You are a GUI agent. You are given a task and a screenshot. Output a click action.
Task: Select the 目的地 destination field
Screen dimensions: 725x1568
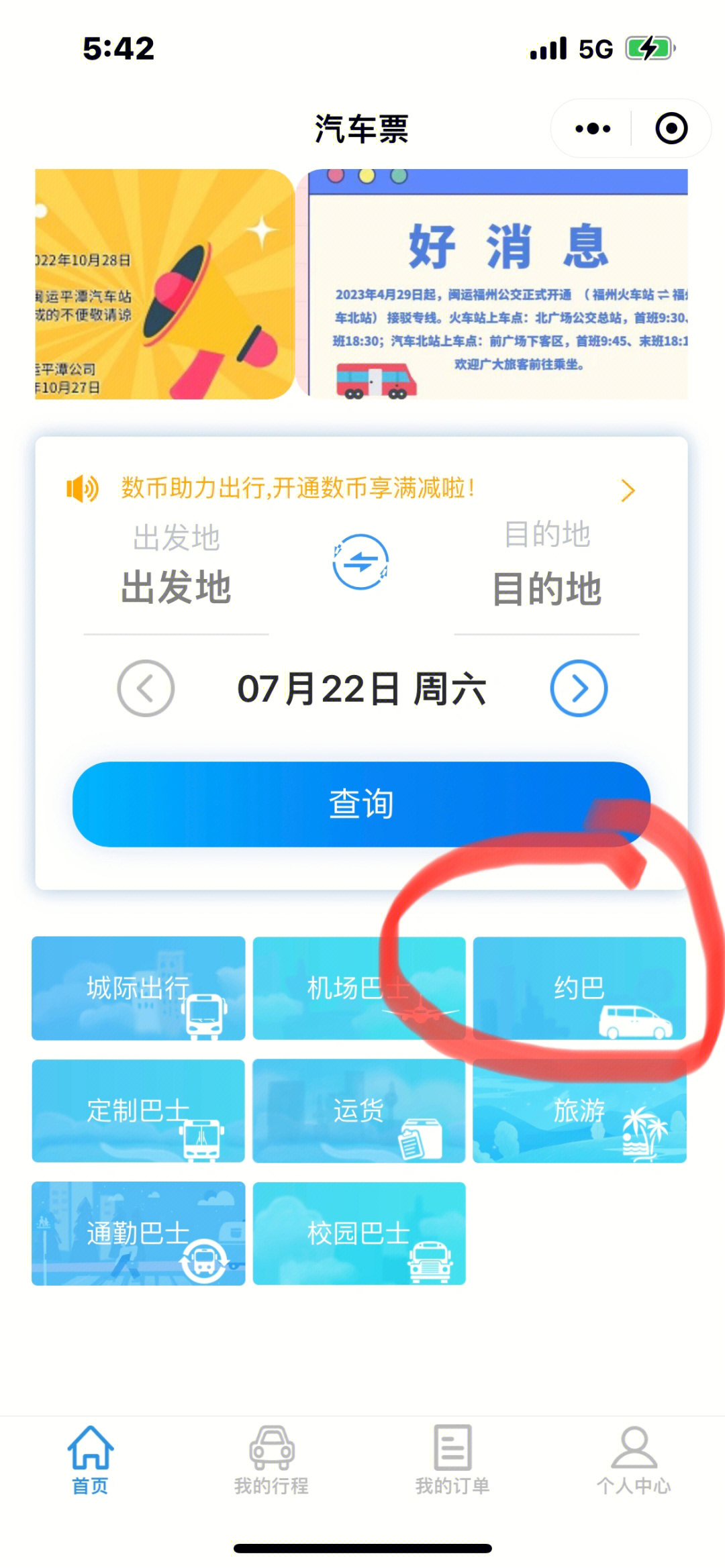point(546,588)
